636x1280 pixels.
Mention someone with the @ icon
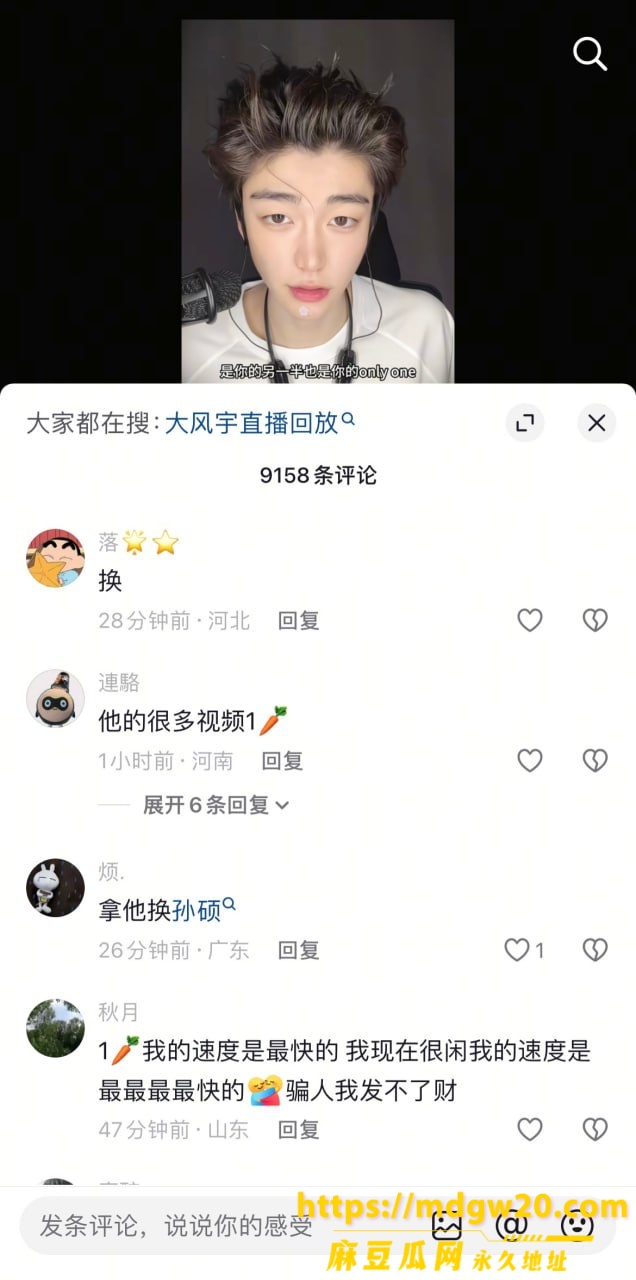pyautogui.click(x=511, y=1225)
